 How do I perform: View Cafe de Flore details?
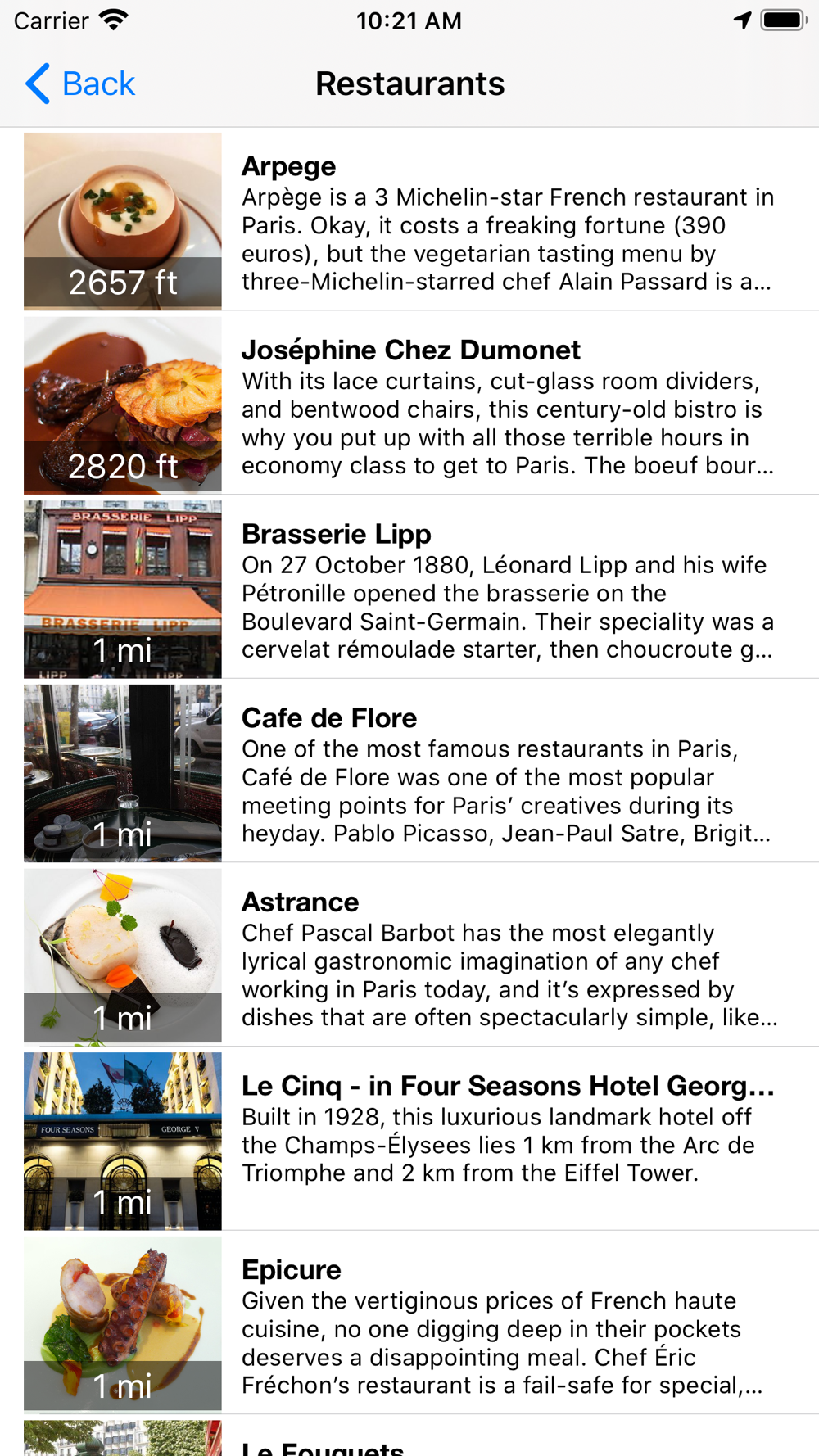(x=409, y=771)
